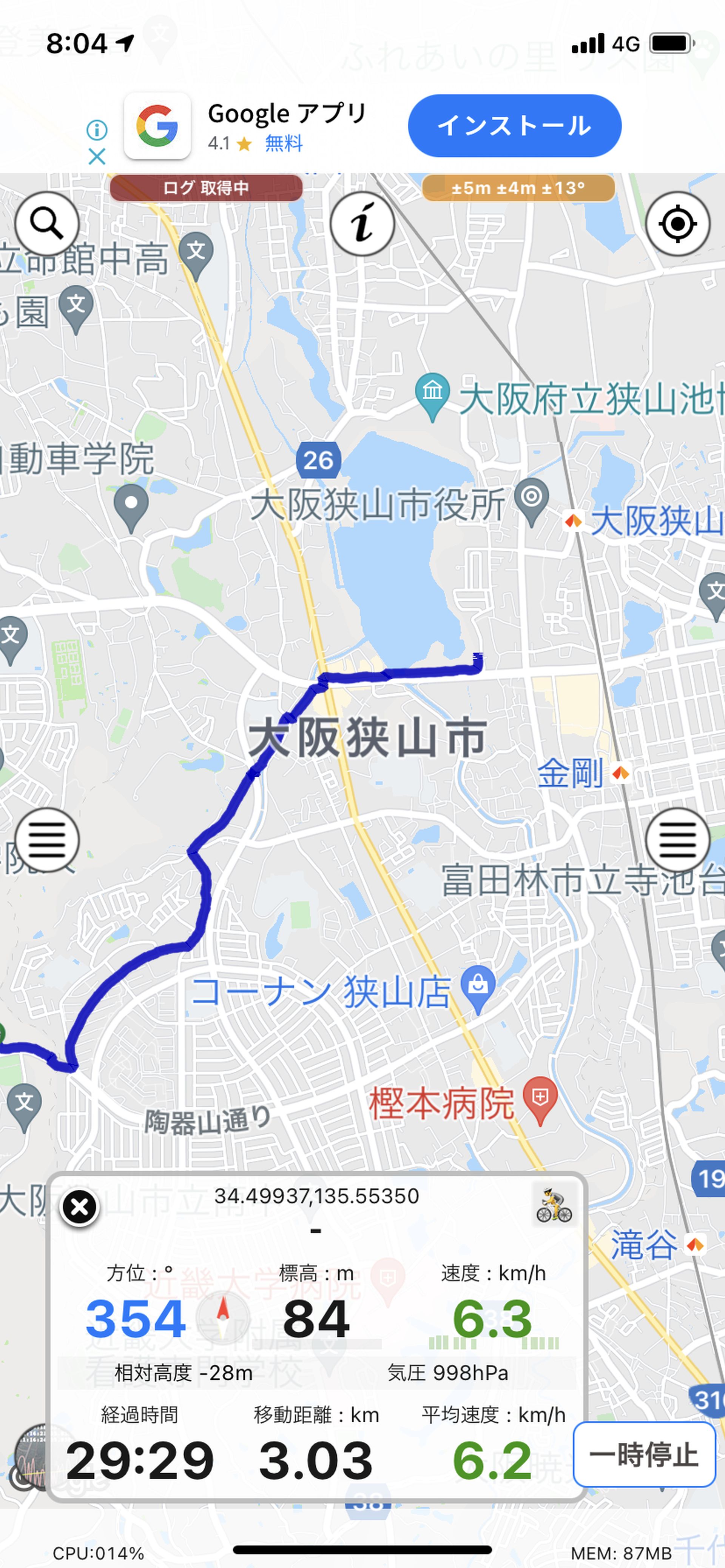
Task: Install the Google app from the ad
Action: (514, 125)
